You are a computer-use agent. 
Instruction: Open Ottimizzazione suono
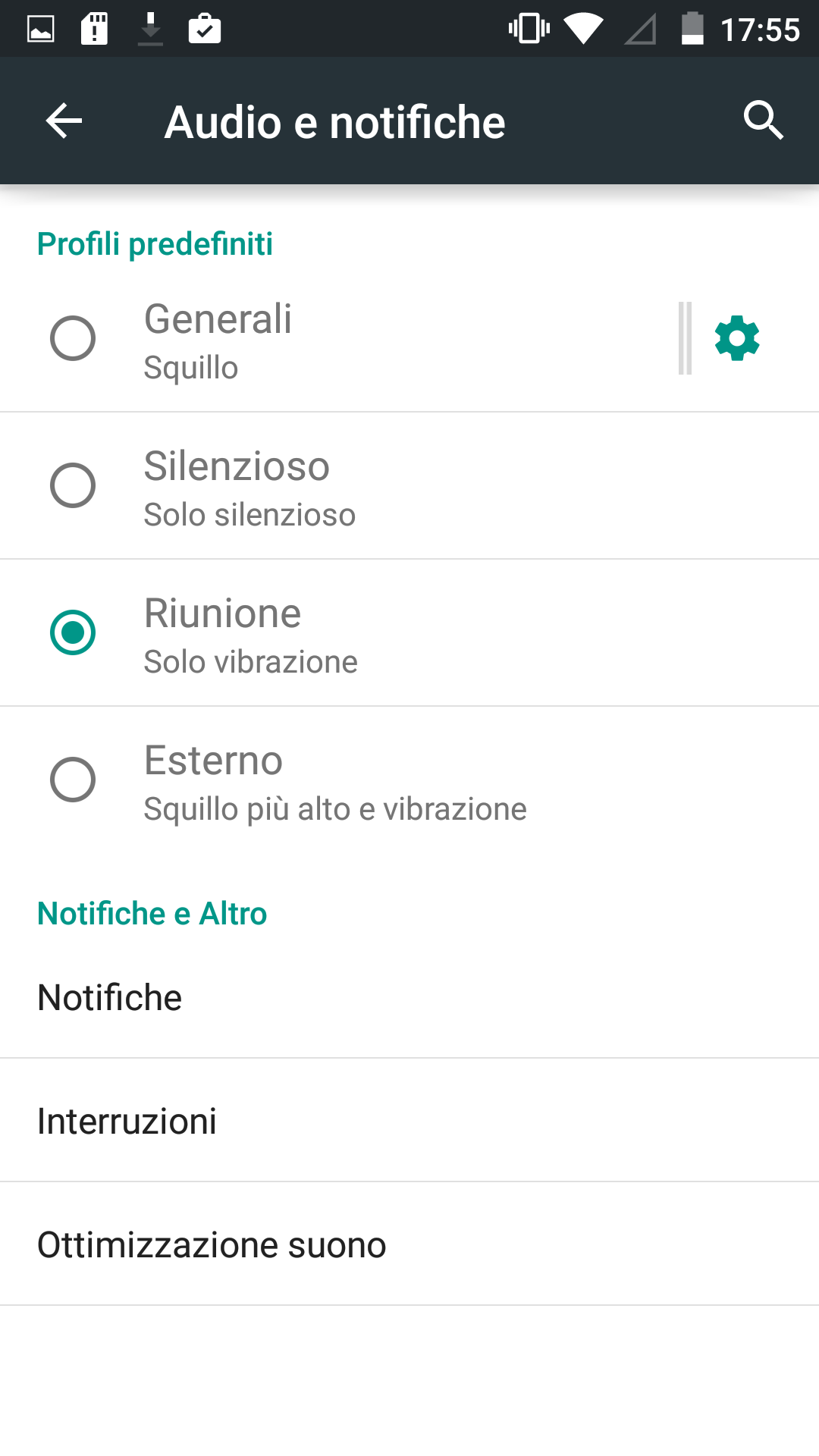tap(409, 1244)
